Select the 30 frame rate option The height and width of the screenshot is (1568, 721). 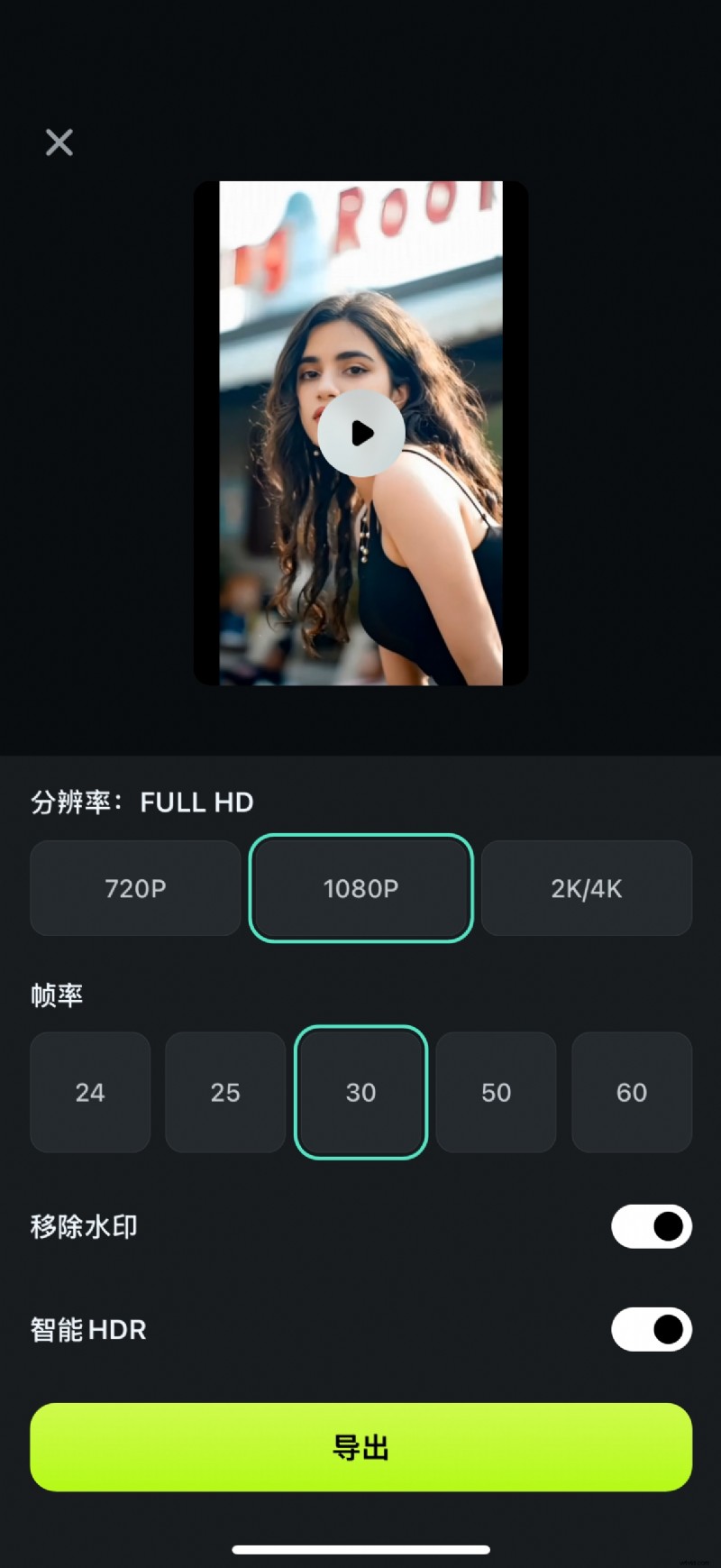360,1092
